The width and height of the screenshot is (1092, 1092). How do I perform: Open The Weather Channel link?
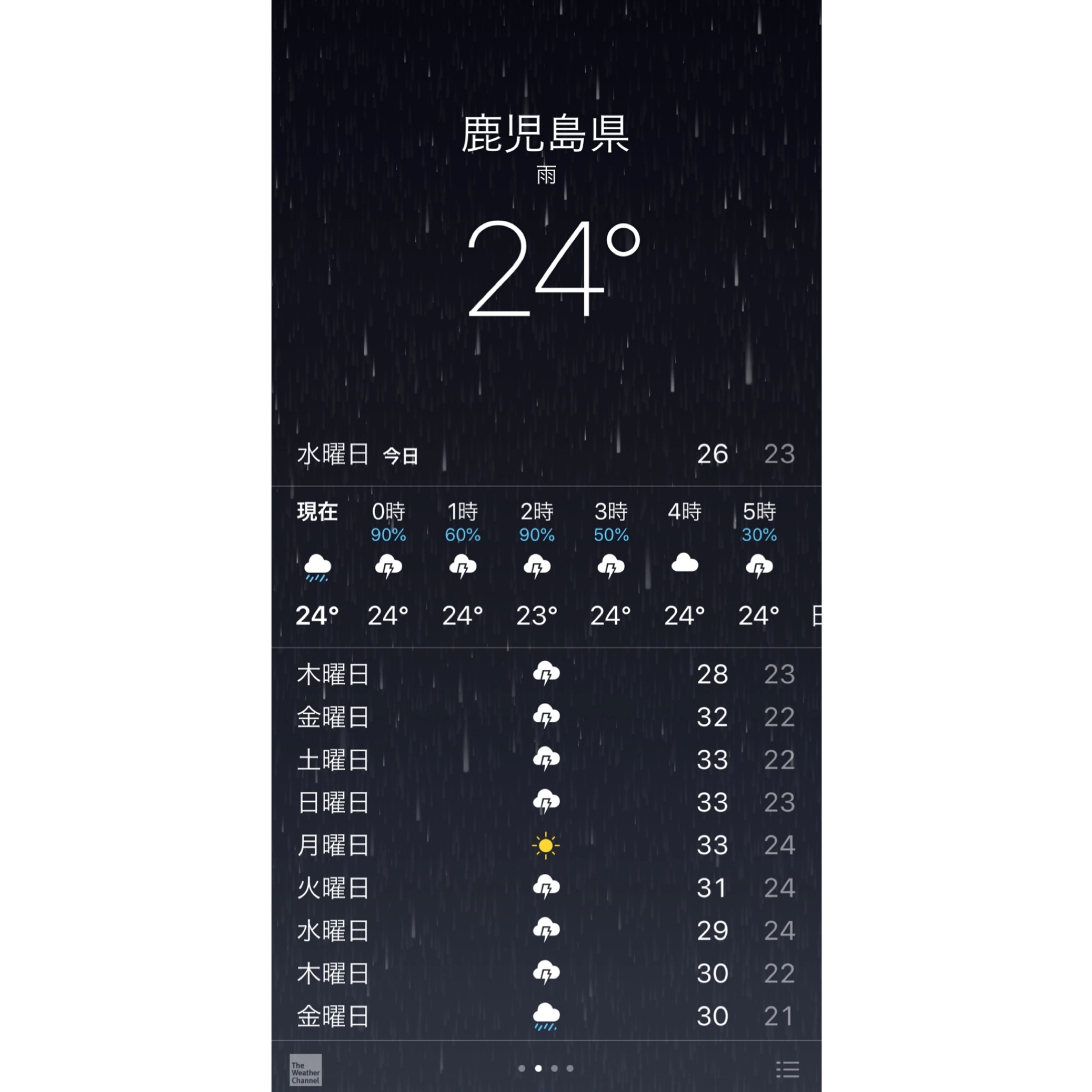(x=305, y=1069)
